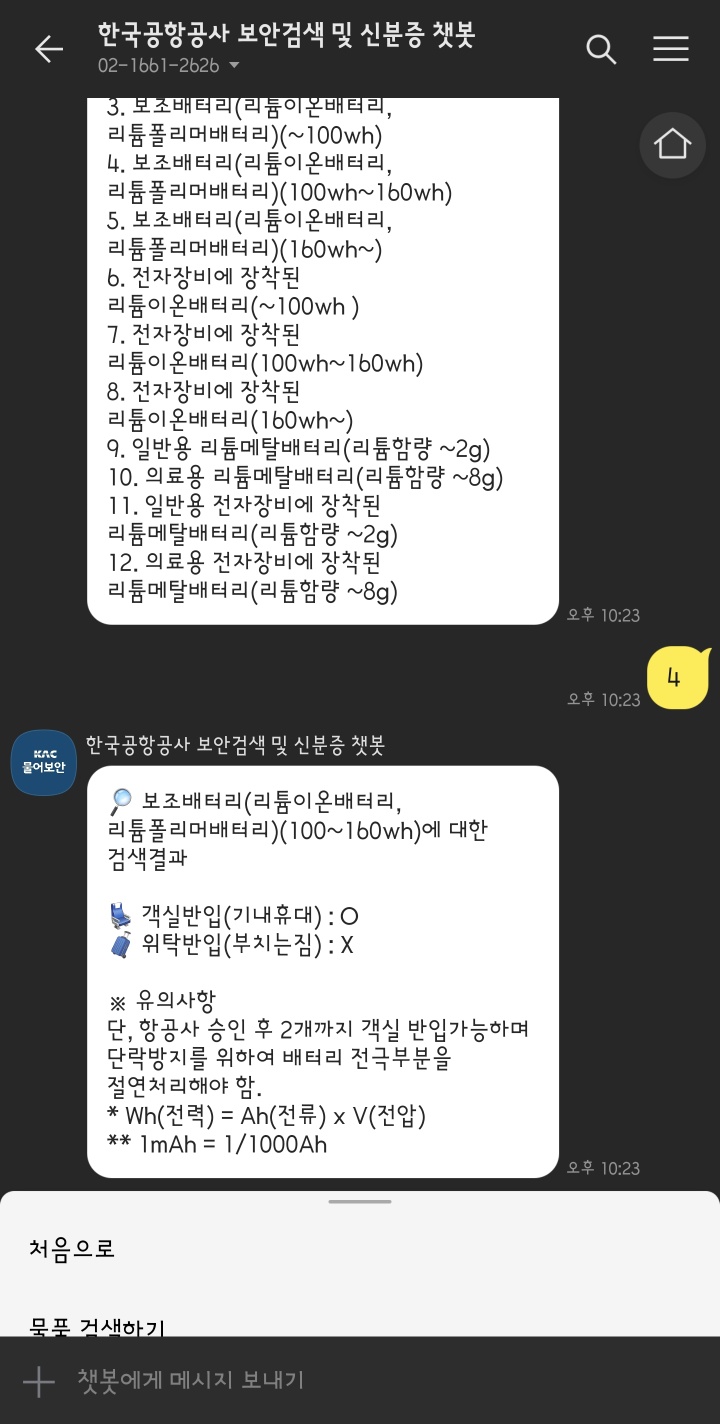The image size is (720, 1424).
Task: Open the search magnifier in the top bar
Action: 601,47
